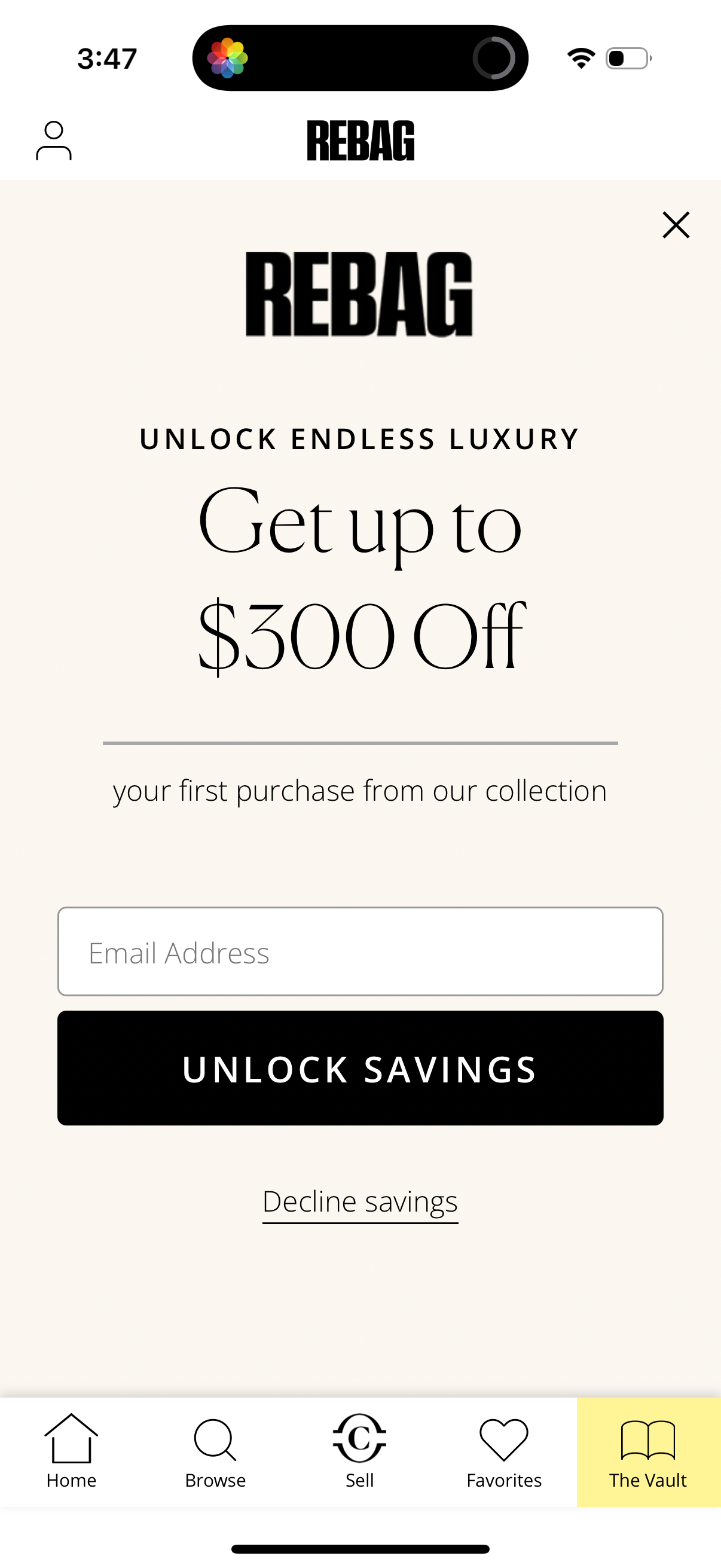Switch to the Browse tab

[215, 1452]
